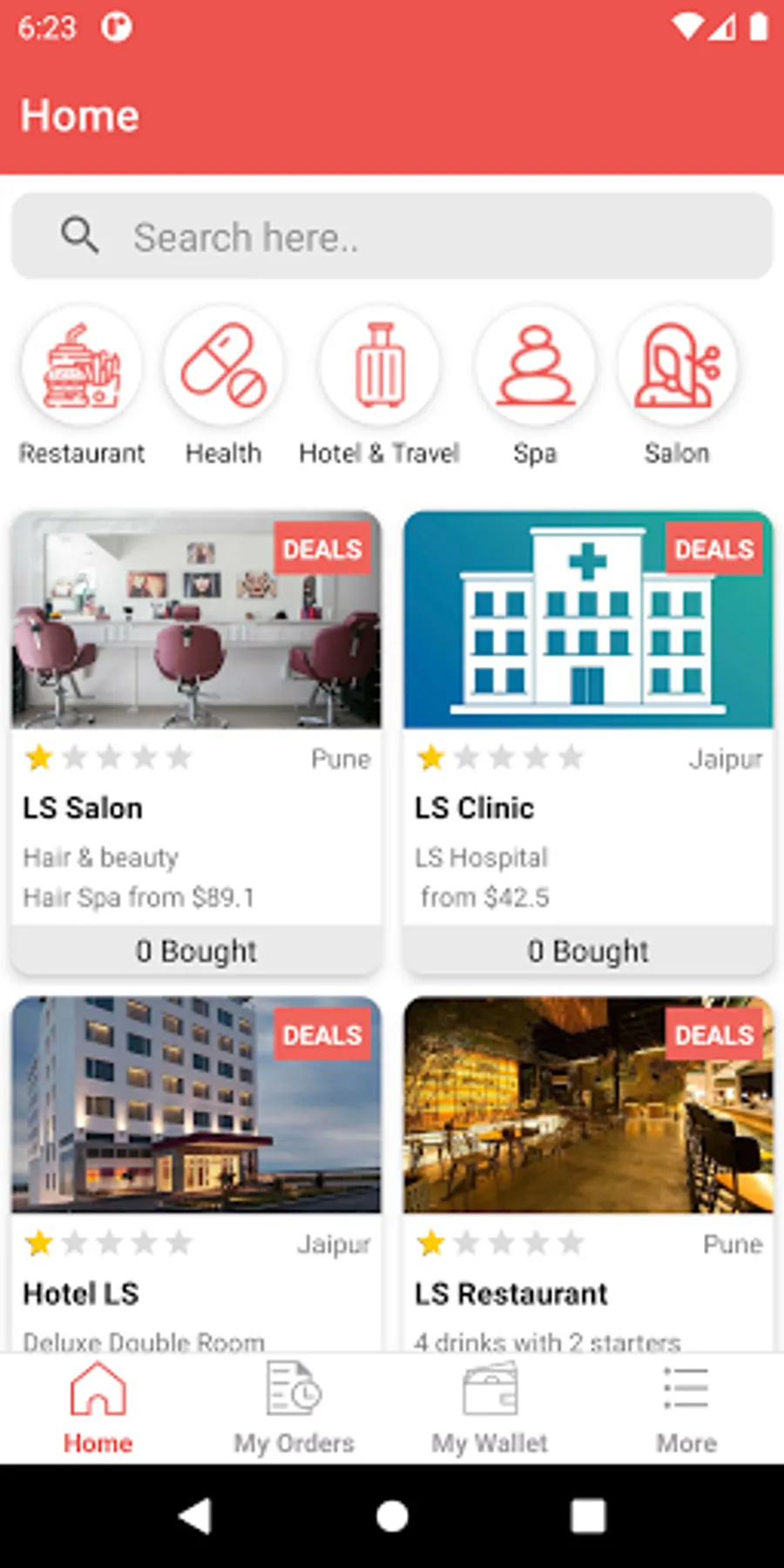Tap the Search here field
The width and height of the screenshot is (784, 1568).
point(392,236)
